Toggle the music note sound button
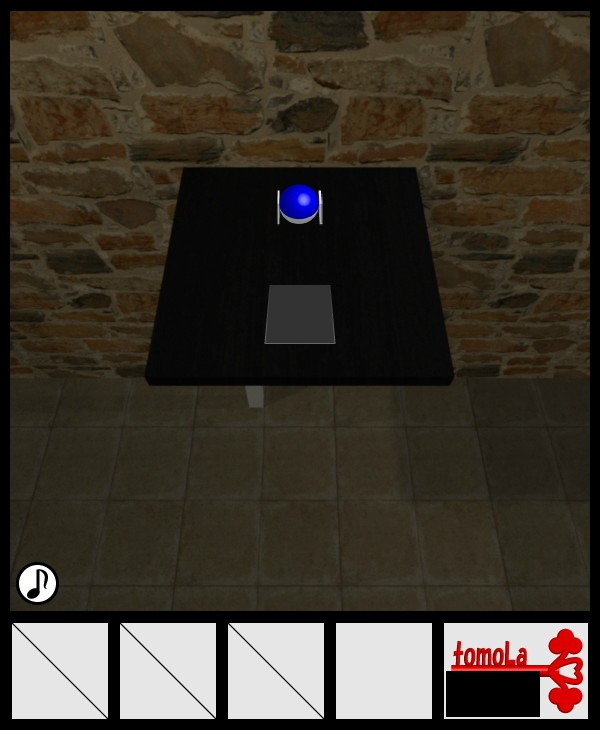 point(37,583)
